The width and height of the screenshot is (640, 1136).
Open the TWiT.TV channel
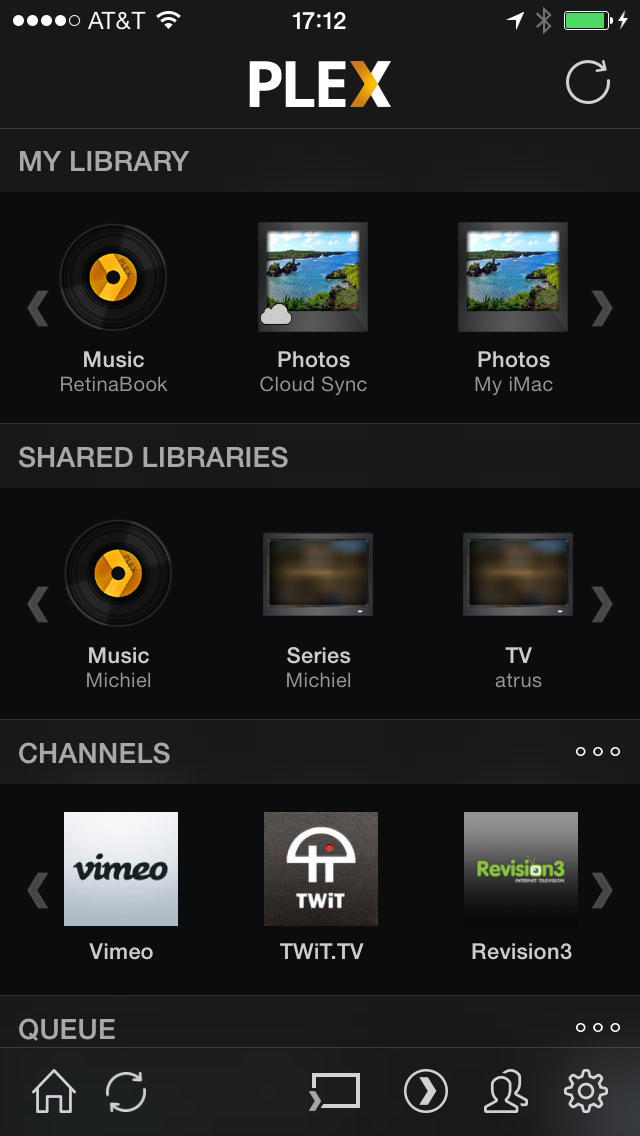tap(321, 869)
